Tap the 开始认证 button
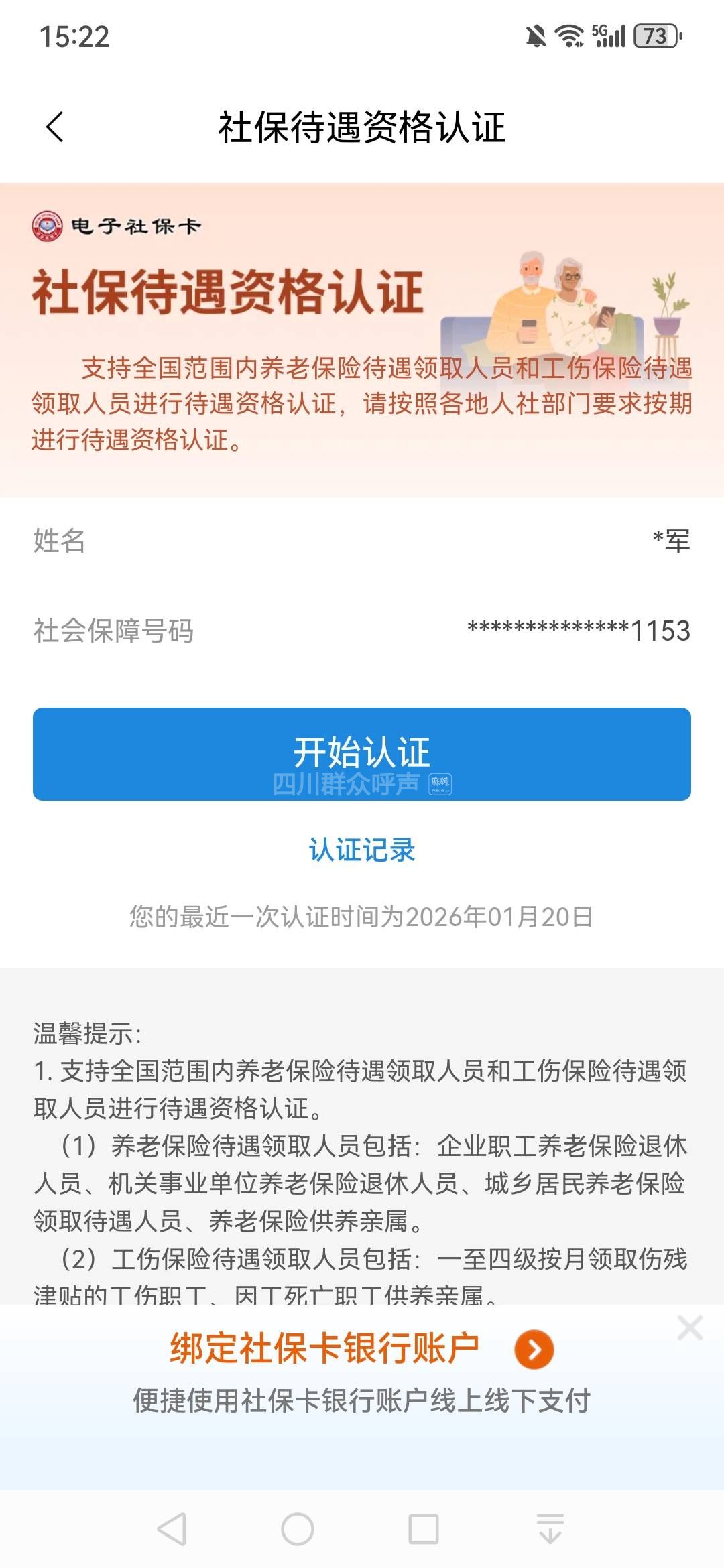Screen dimensions: 724x1568 point(362,753)
